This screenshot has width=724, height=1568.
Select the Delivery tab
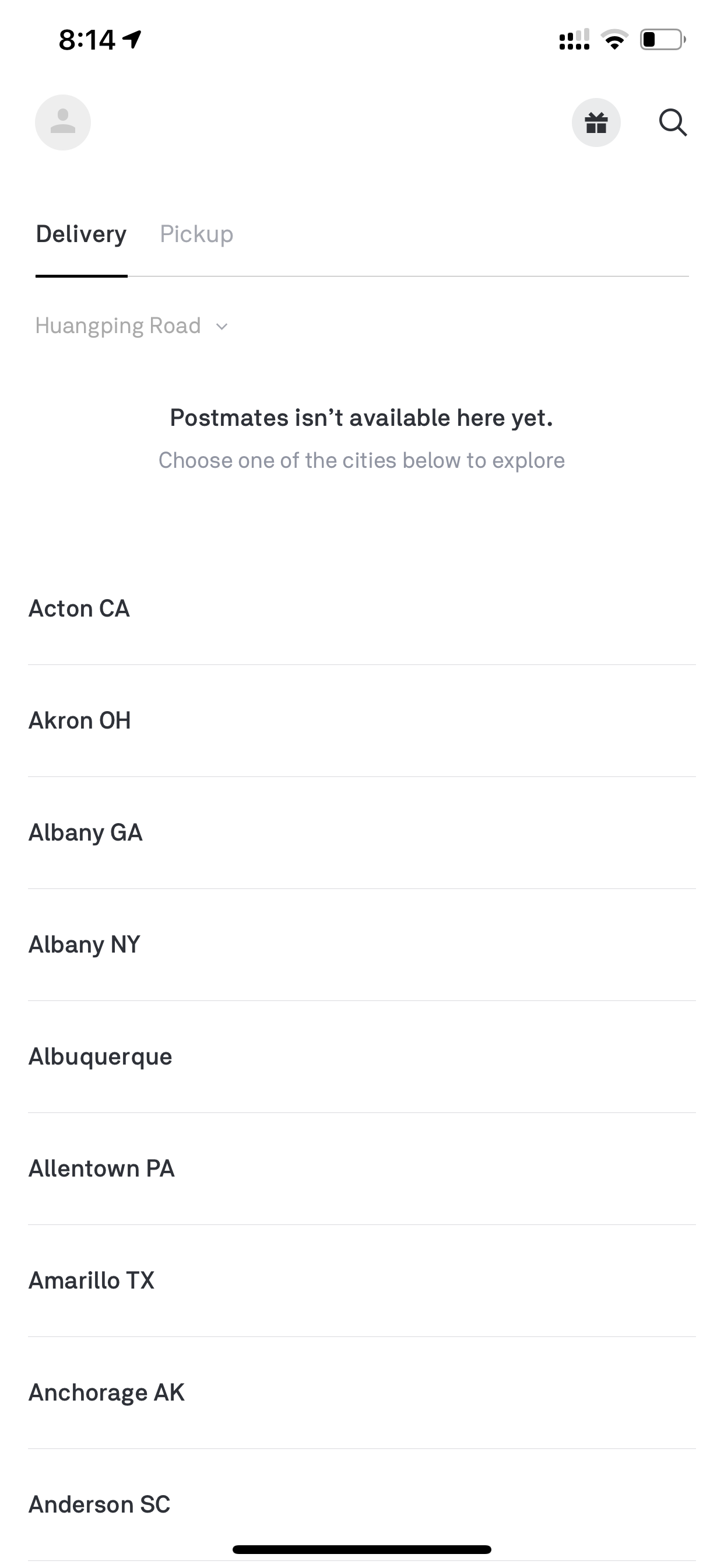(x=82, y=235)
